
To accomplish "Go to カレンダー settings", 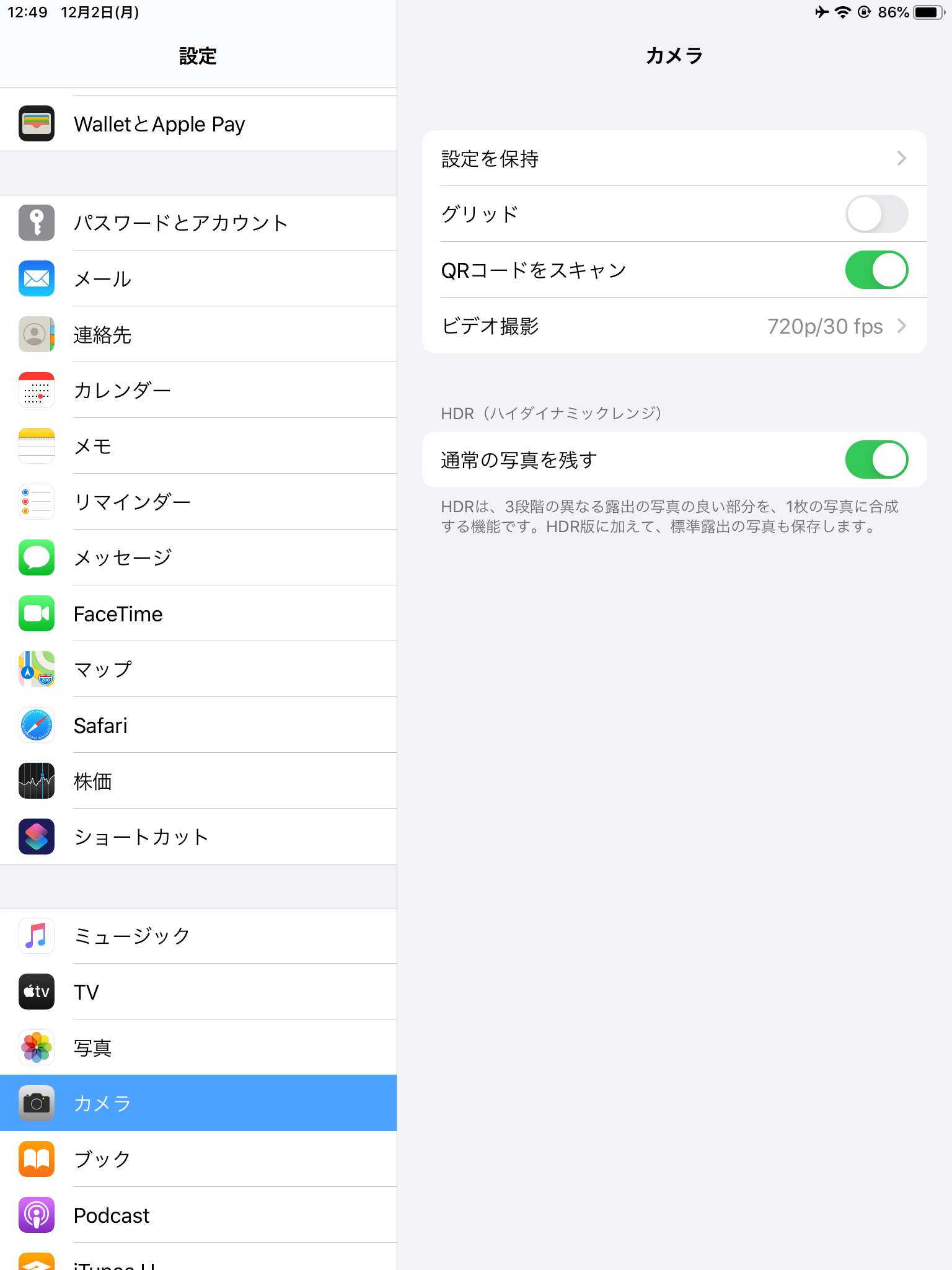I will click(198, 391).
